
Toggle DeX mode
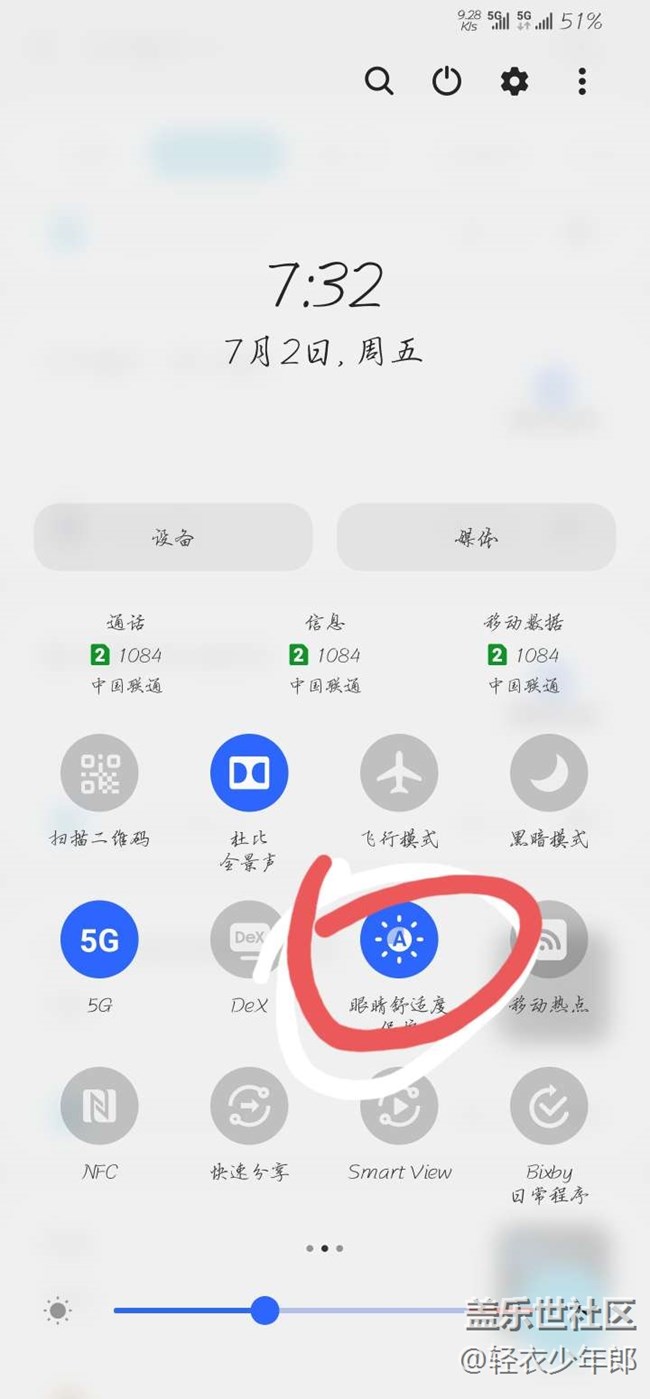coord(249,940)
